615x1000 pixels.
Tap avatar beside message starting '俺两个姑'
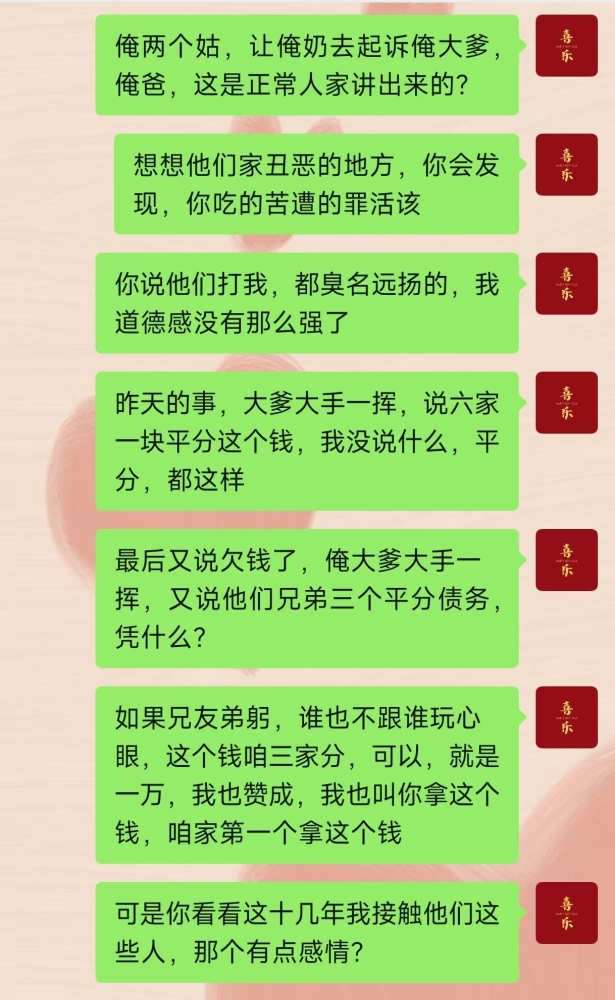(566, 46)
